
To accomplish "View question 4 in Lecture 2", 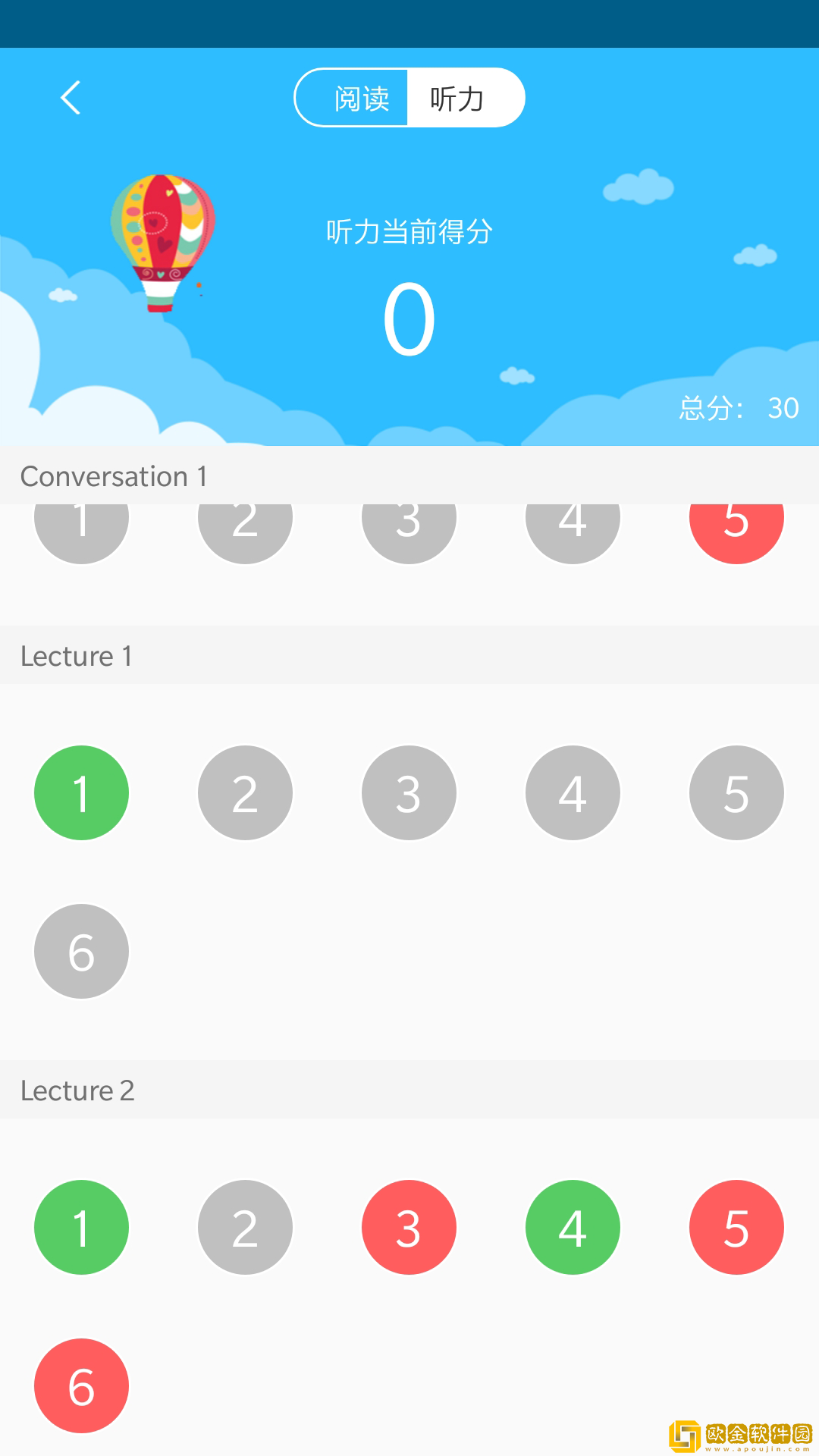I will (573, 1227).
